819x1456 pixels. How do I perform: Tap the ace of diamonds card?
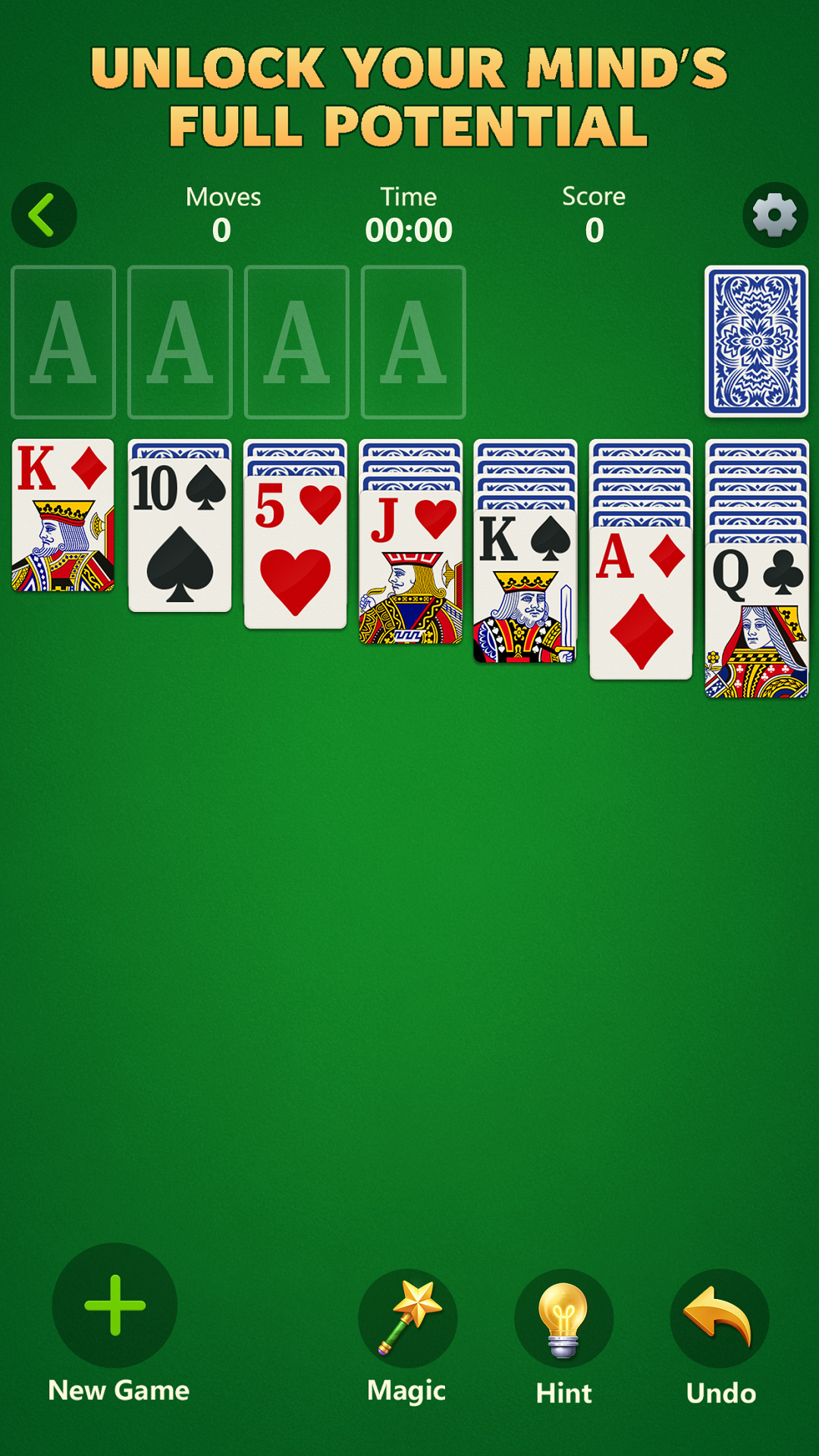coord(641,603)
